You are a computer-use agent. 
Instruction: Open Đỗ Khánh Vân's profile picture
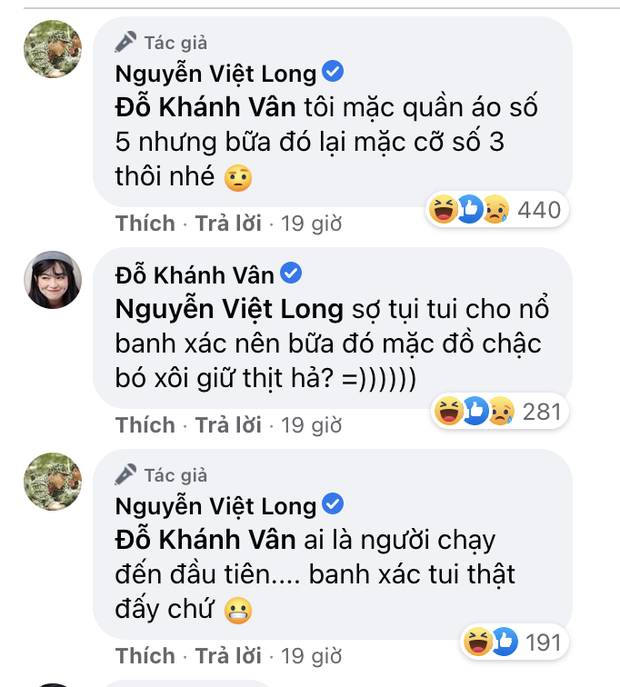pos(52,280)
